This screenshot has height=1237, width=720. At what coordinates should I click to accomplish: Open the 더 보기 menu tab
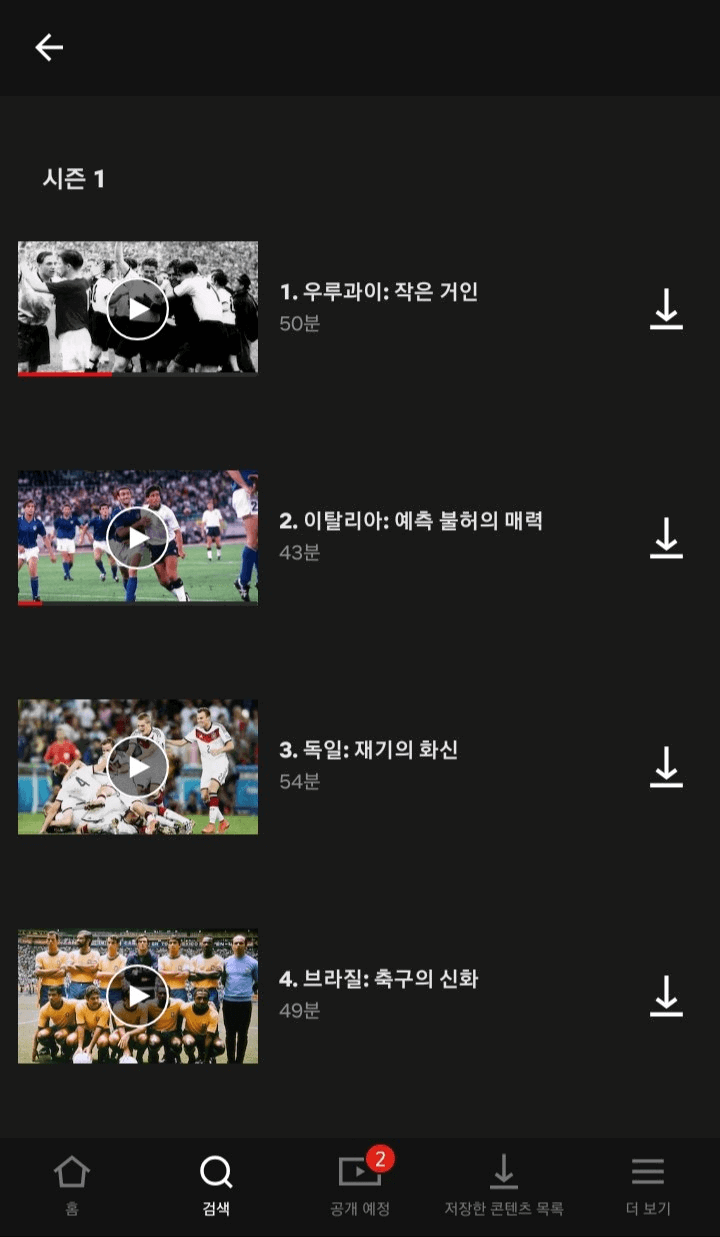click(x=648, y=1185)
